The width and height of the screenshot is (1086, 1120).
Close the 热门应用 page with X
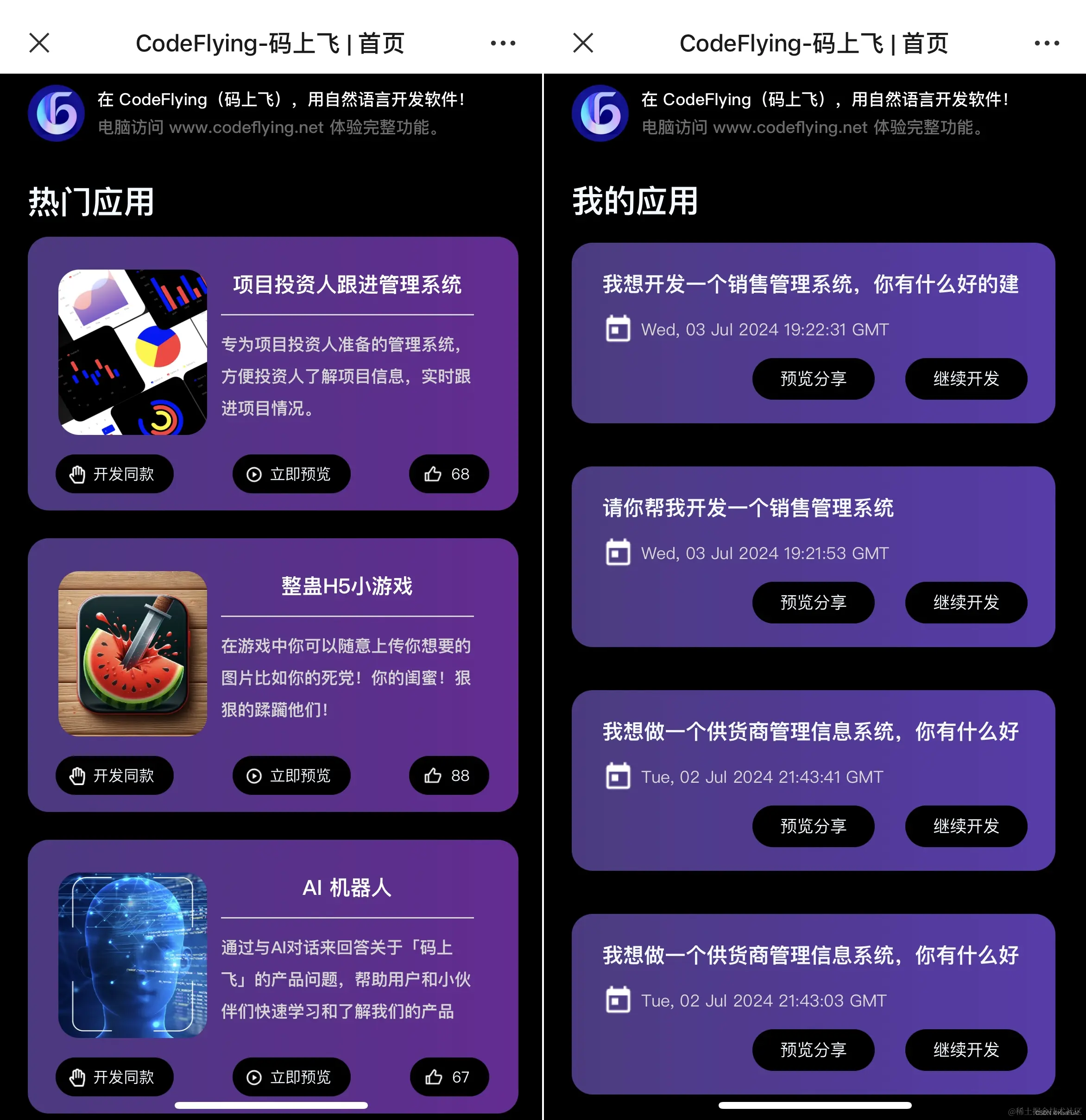pyautogui.click(x=39, y=43)
